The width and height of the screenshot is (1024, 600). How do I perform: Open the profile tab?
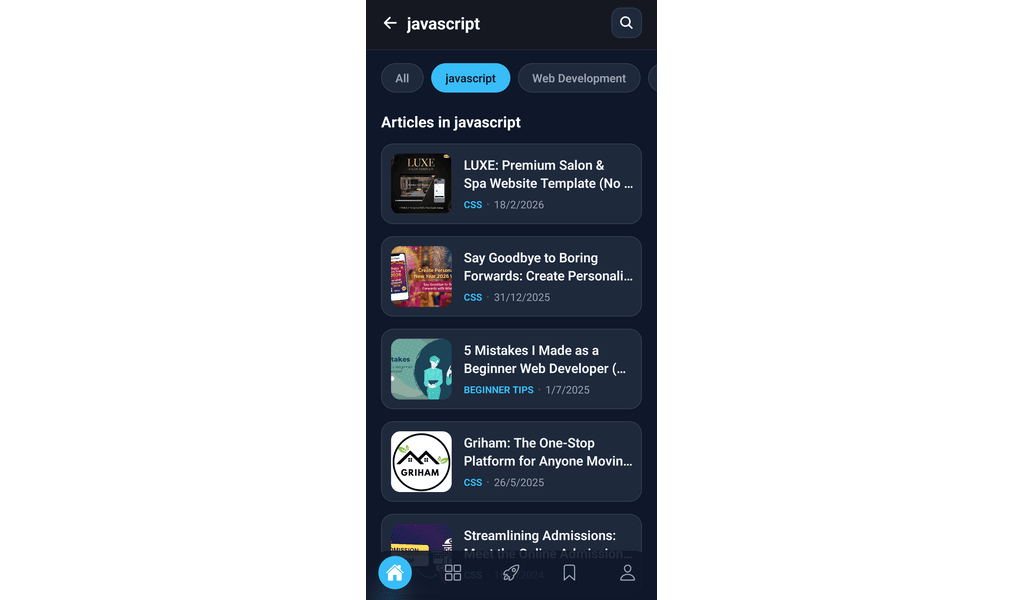[627, 573]
